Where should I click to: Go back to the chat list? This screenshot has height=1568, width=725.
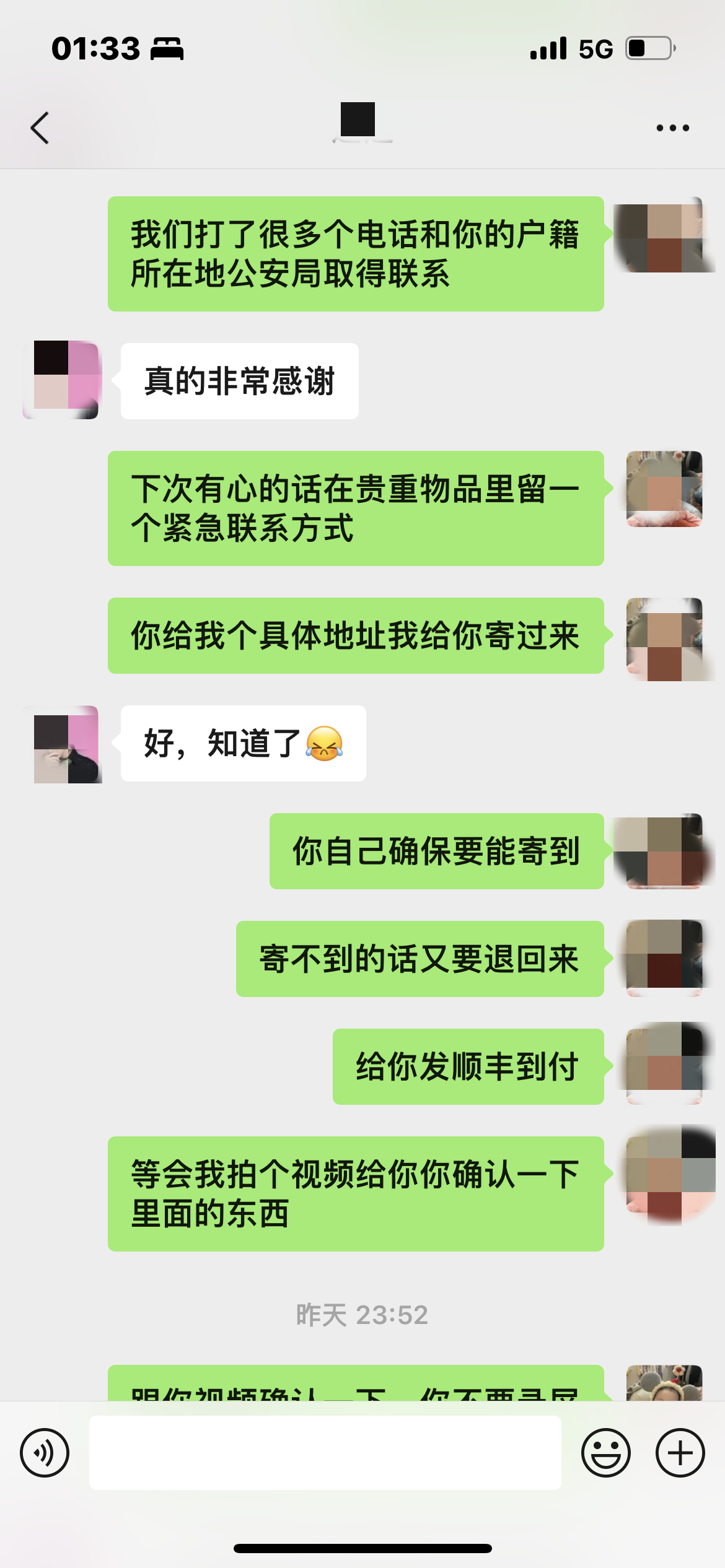click(40, 128)
